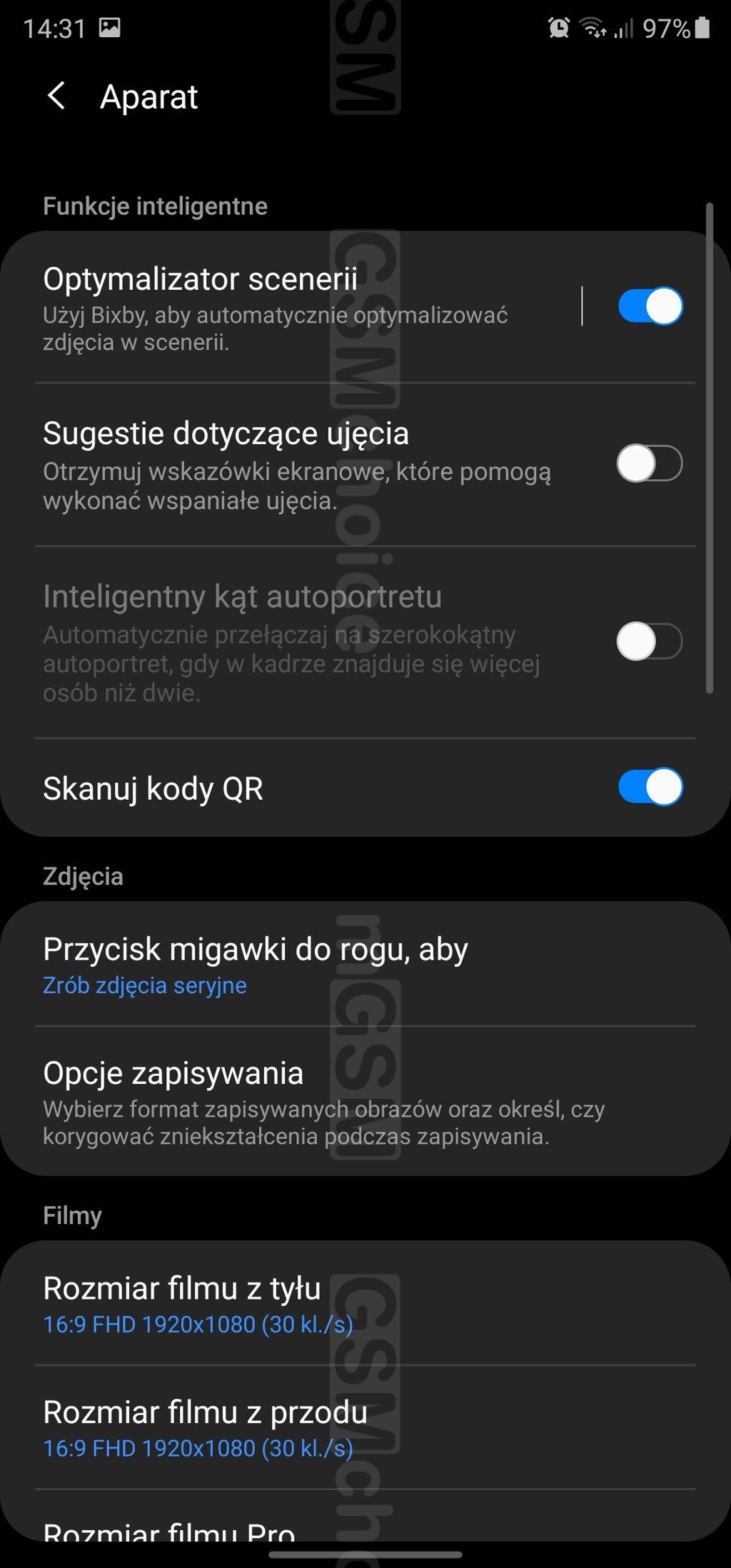Change Rozmiar filmu z przodu

click(286, 1428)
